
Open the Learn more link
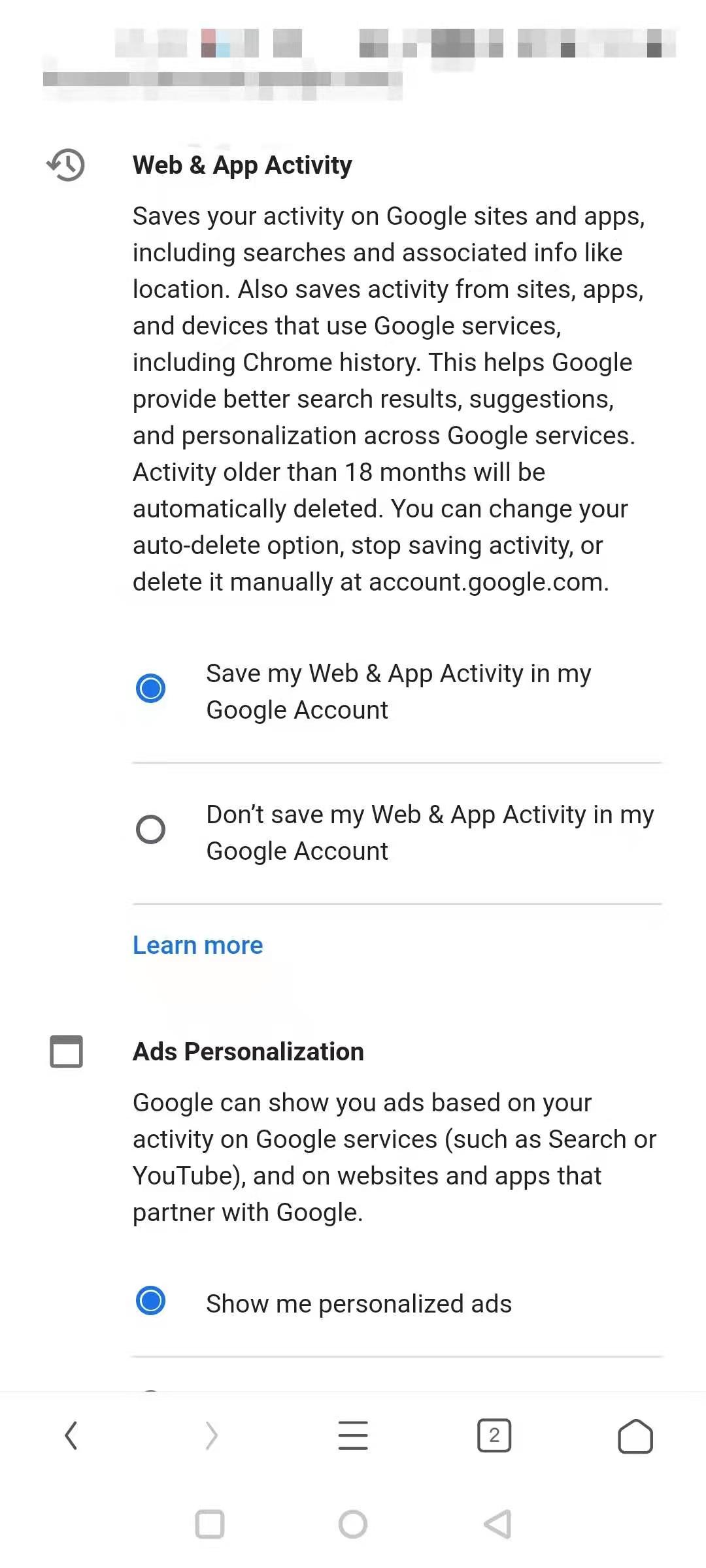(197, 945)
